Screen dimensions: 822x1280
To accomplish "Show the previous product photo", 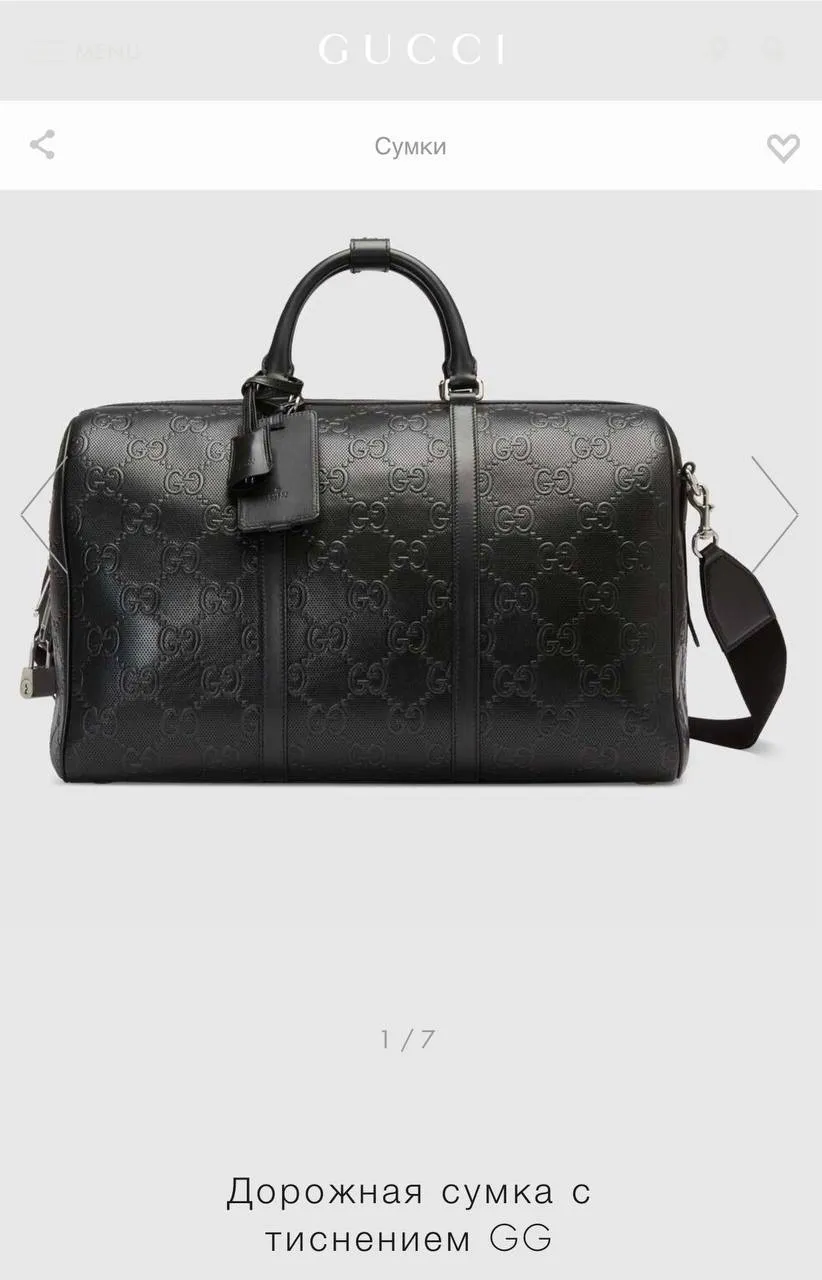I will tap(42, 514).
